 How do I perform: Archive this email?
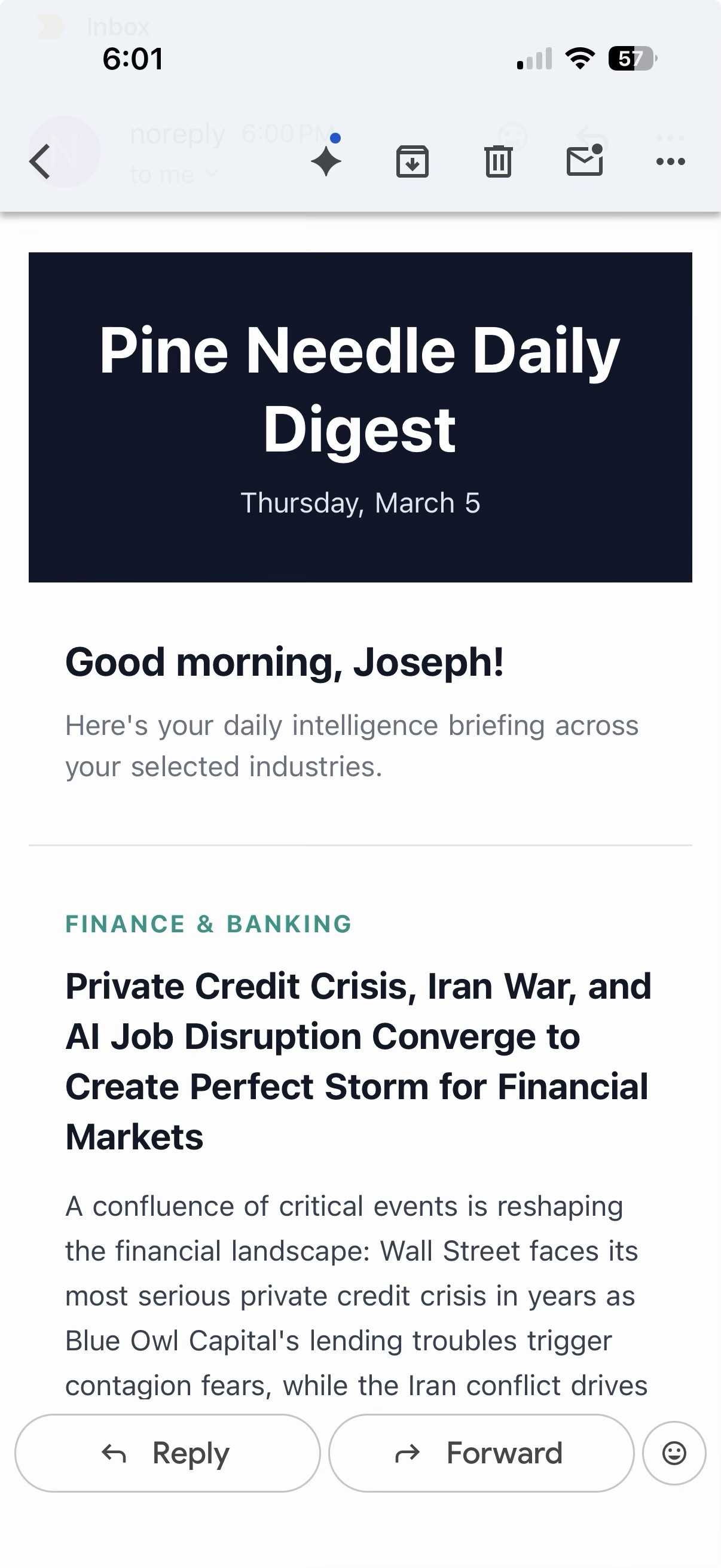(x=413, y=162)
